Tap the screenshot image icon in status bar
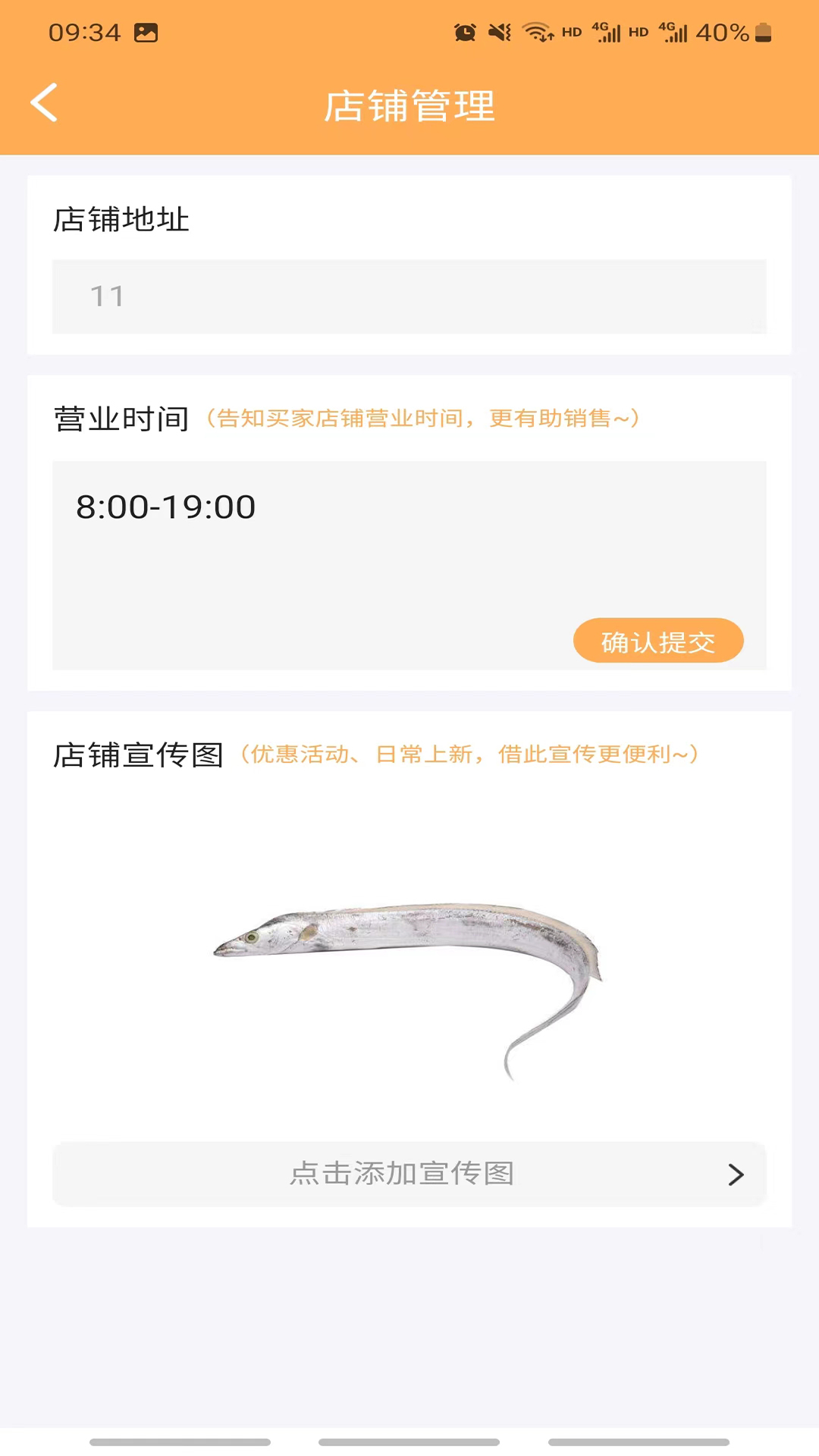 146,32
